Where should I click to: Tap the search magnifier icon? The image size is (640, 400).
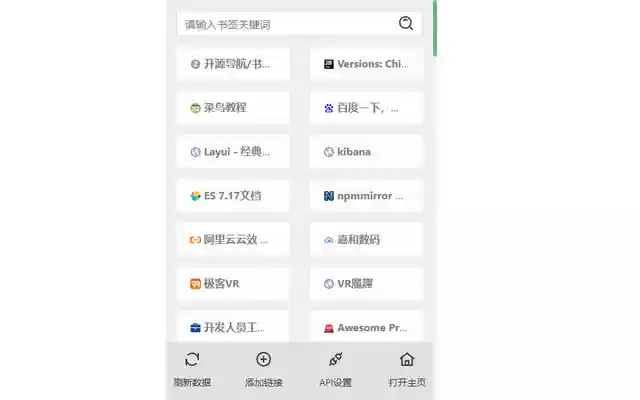(406, 24)
